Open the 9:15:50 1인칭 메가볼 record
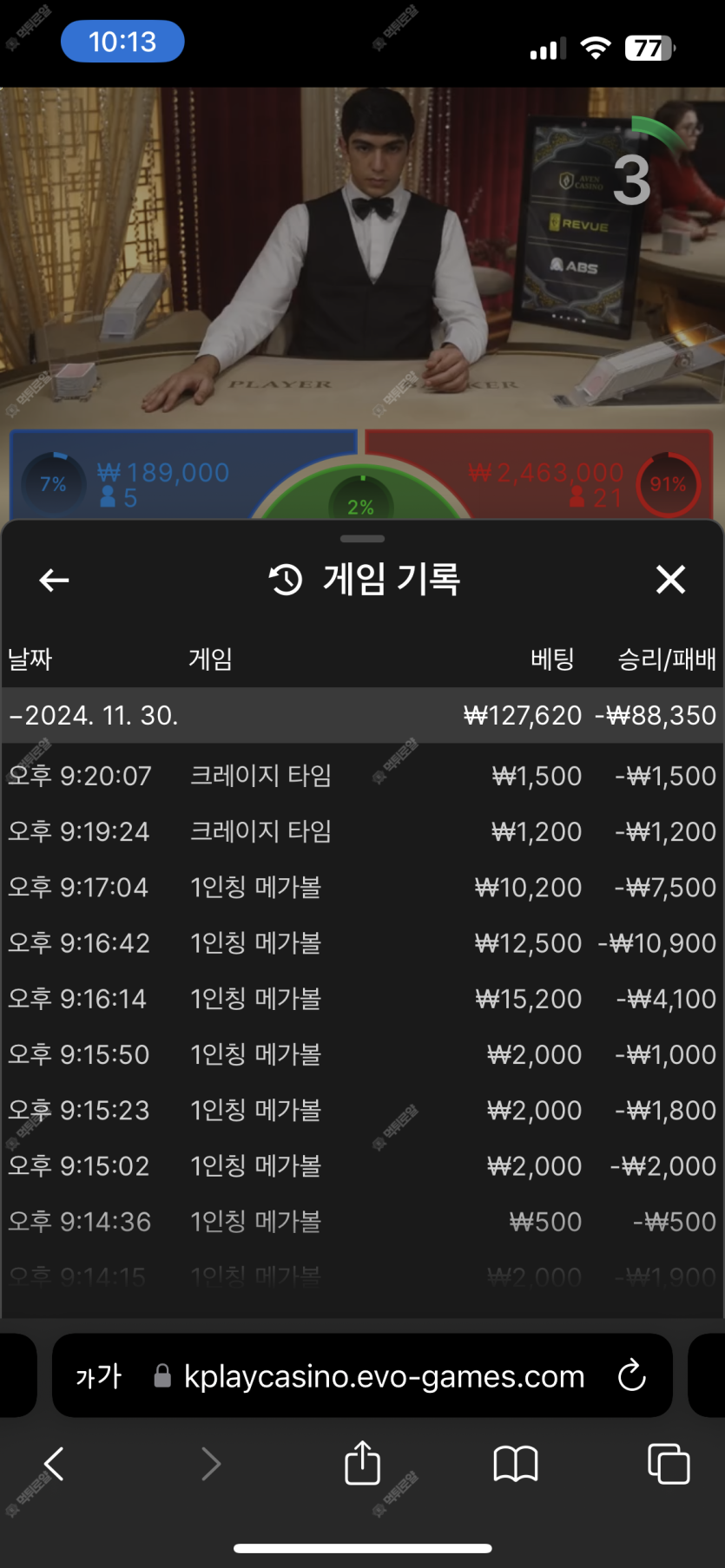The width and height of the screenshot is (725, 1568). (x=362, y=1054)
